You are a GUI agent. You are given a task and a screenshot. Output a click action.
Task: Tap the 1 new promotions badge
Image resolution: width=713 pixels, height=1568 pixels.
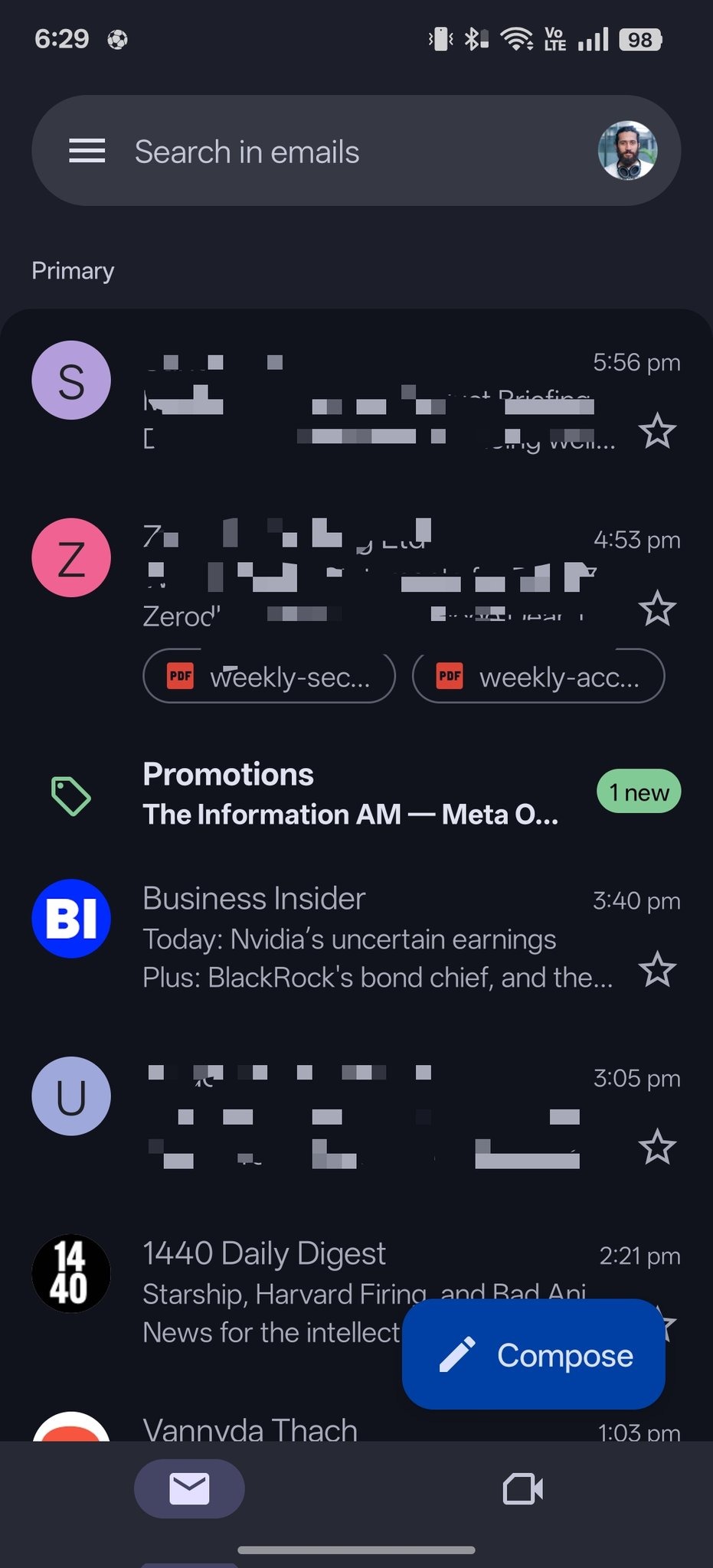639,792
